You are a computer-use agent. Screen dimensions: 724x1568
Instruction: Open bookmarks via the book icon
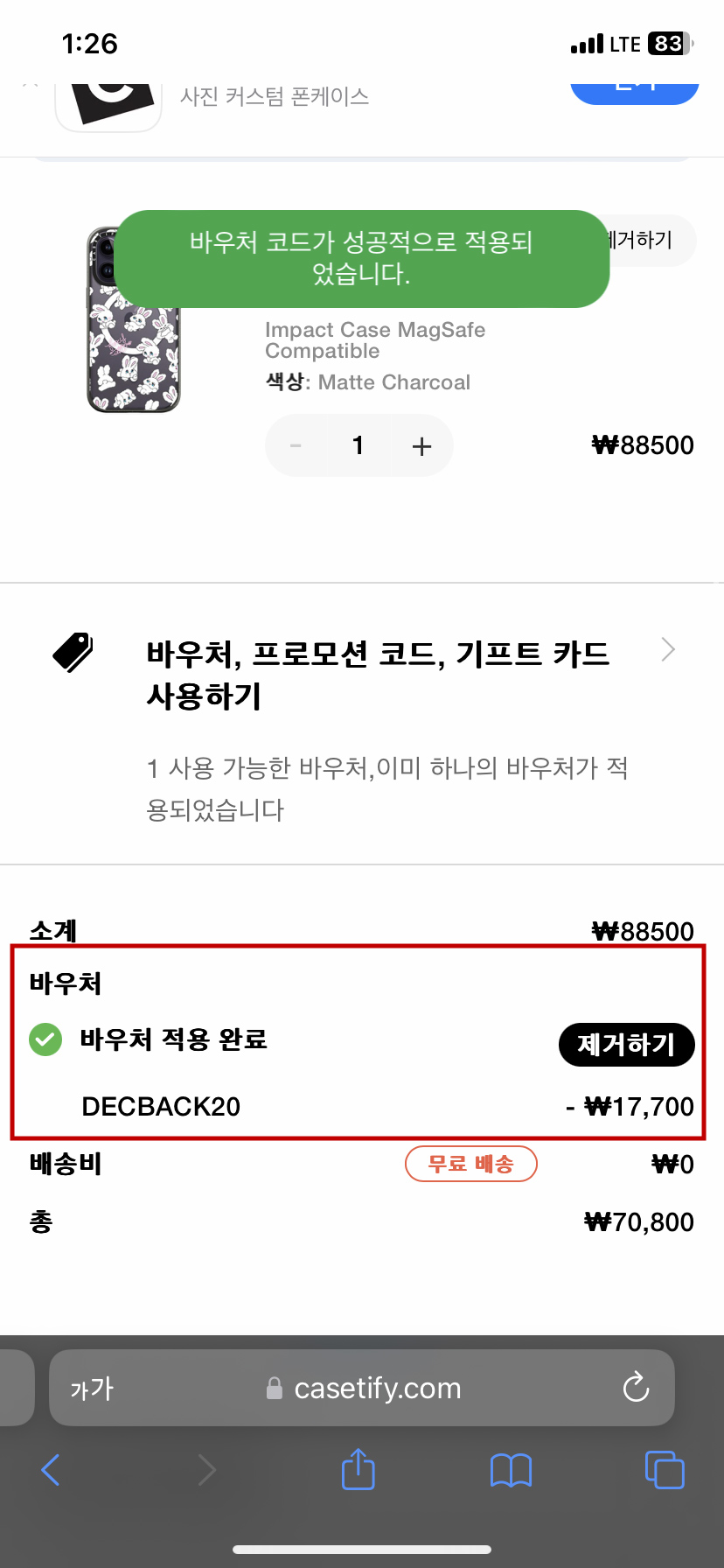511,1470
